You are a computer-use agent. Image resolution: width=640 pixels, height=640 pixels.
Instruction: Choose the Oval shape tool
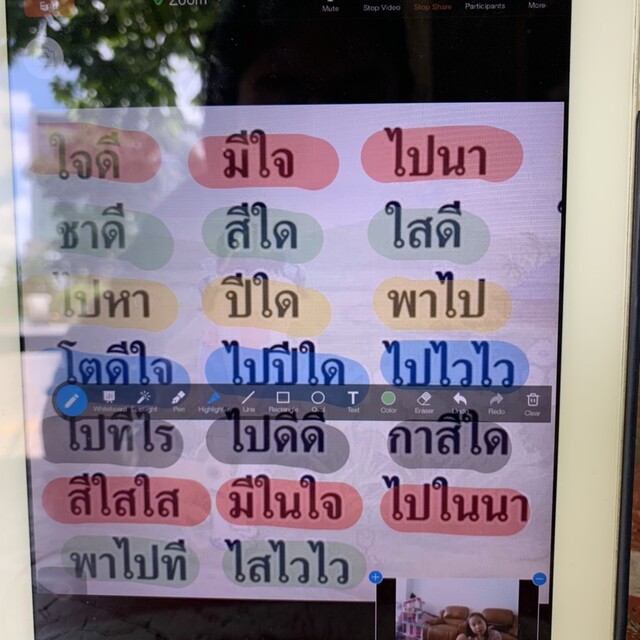pyautogui.click(x=318, y=401)
